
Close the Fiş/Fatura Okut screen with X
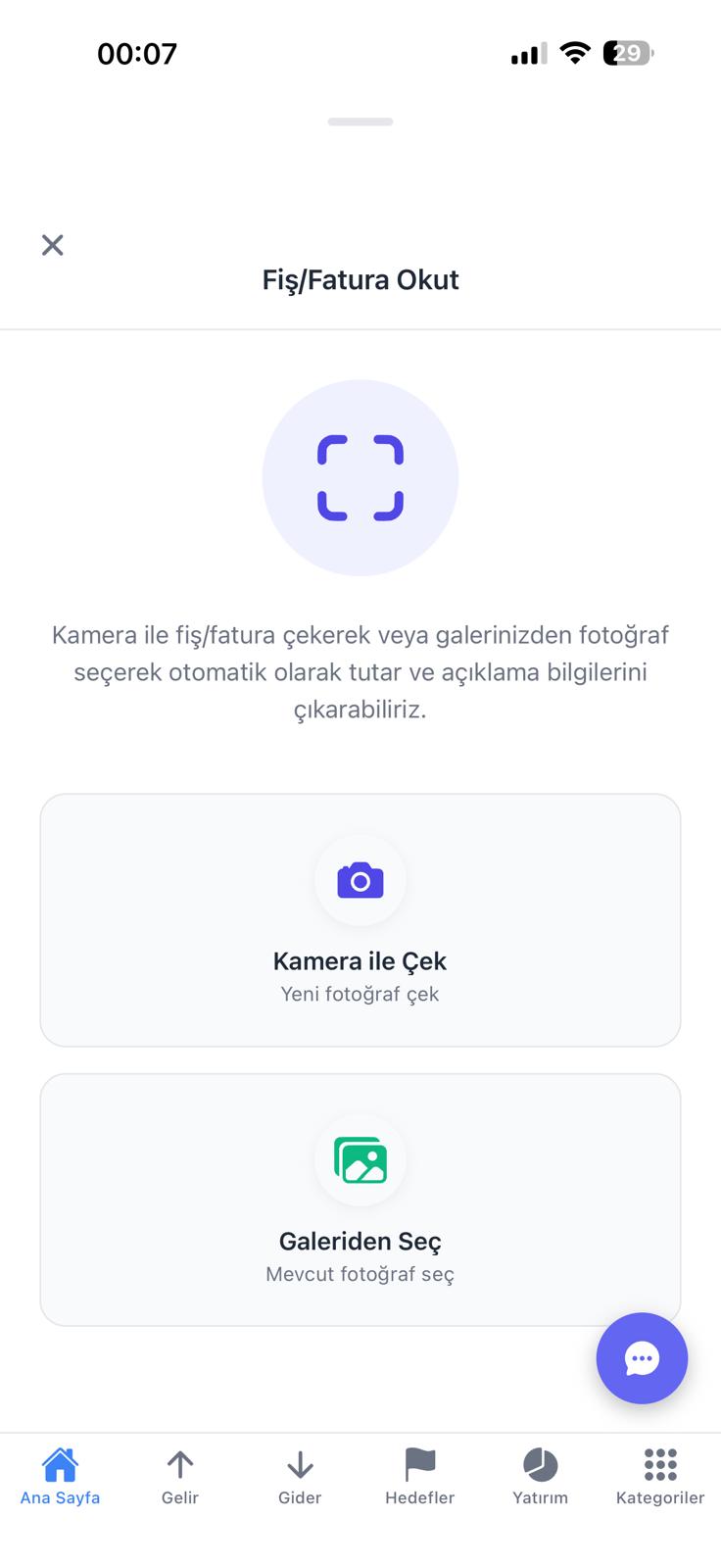point(52,245)
